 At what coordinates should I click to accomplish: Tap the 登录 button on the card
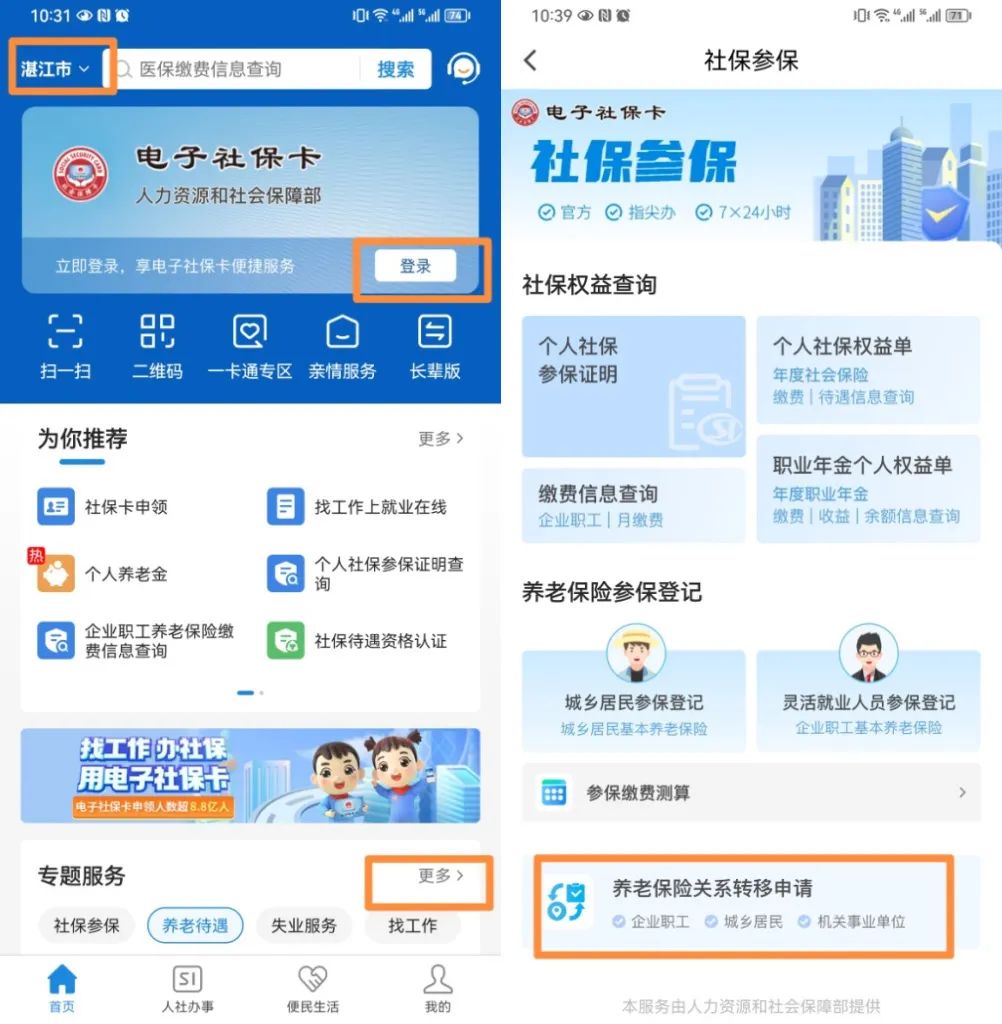pyautogui.click(x=415, y=266)
